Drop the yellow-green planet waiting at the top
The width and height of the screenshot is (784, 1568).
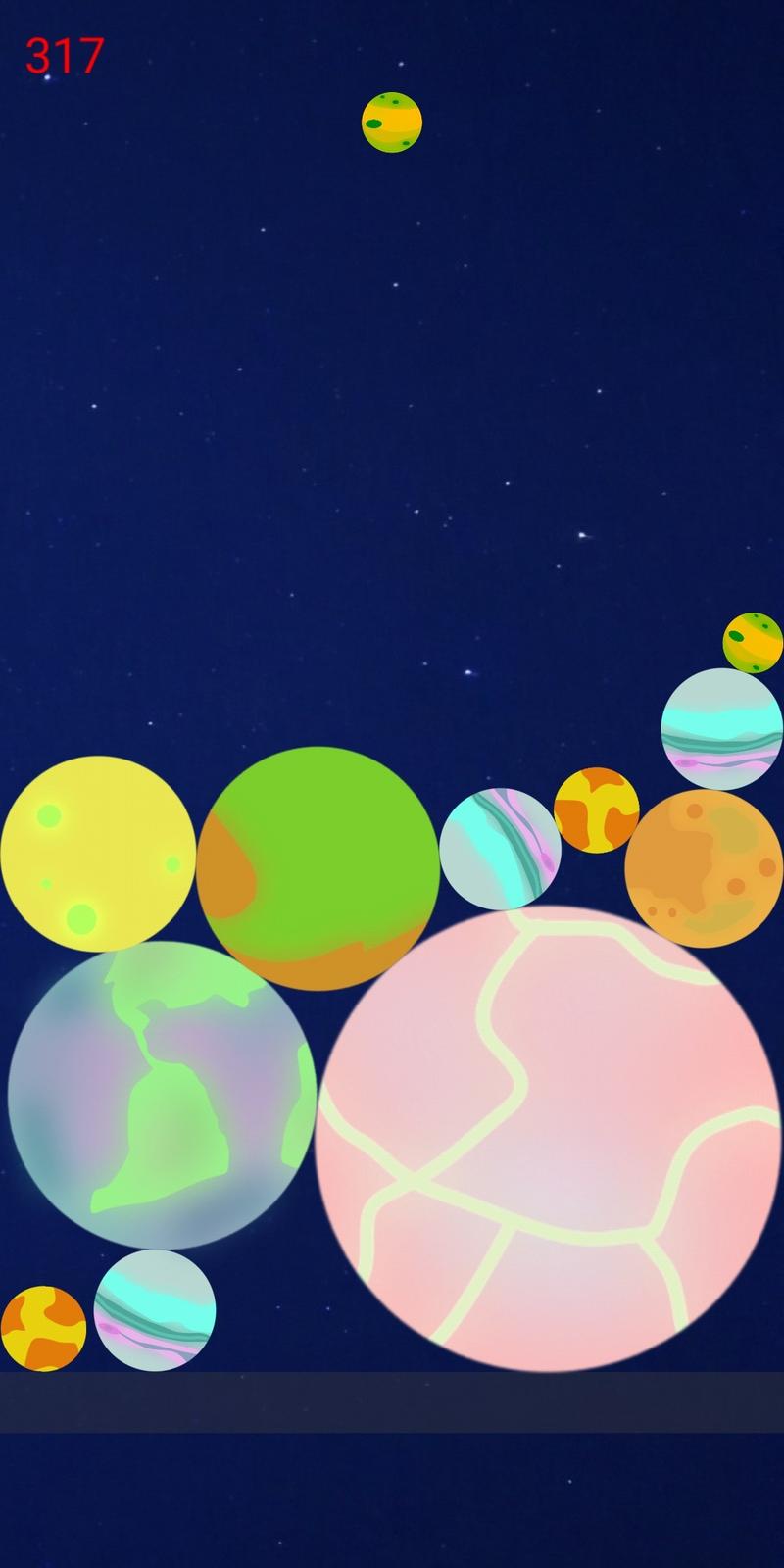392,123
